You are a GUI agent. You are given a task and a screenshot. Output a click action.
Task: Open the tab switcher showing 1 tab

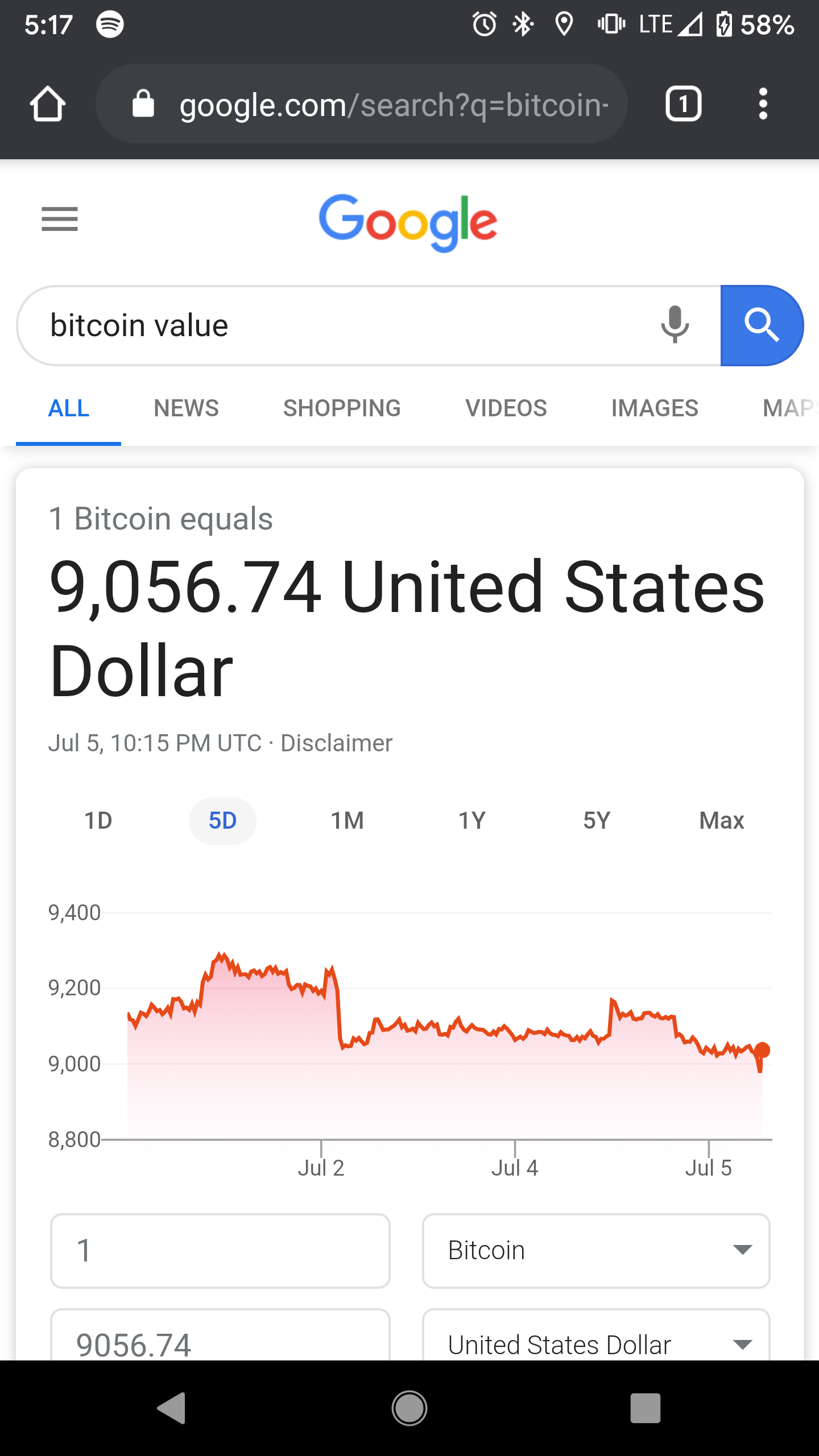pos(683,104)
